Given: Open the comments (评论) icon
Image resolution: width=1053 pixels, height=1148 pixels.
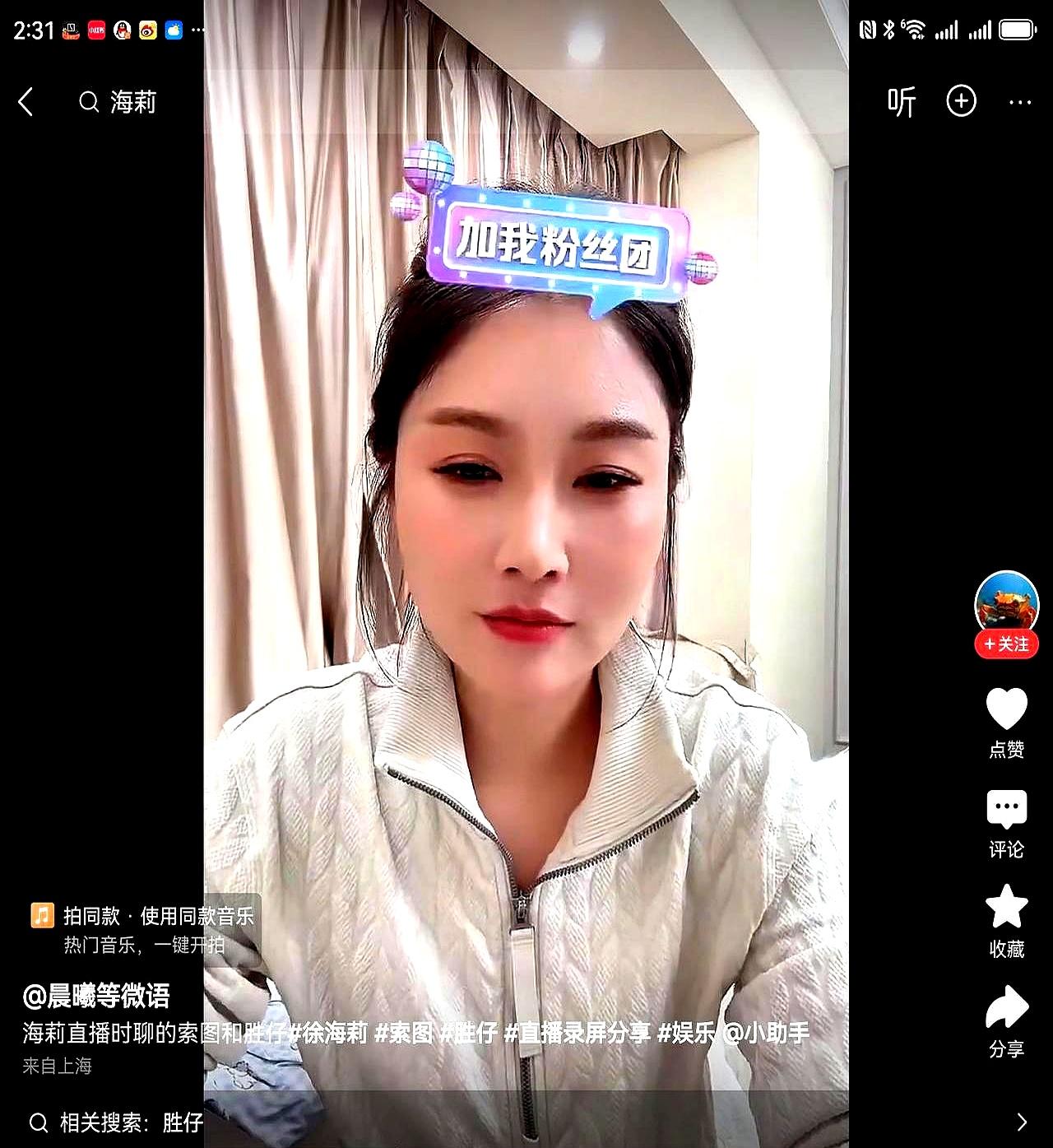Looking at the screenshot, I should point(1007,811).
